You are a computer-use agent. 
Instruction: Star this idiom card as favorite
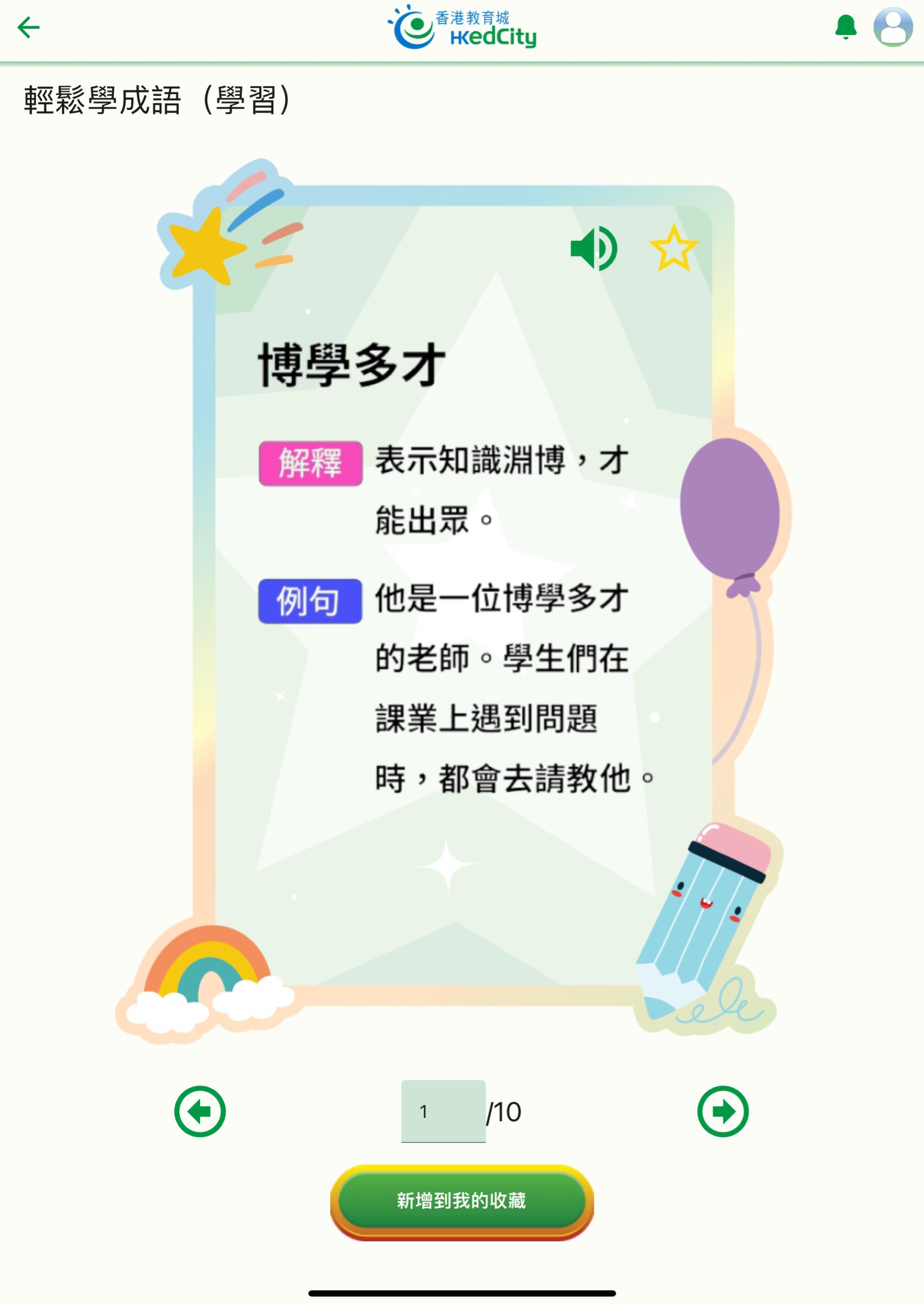click(674, 248)
